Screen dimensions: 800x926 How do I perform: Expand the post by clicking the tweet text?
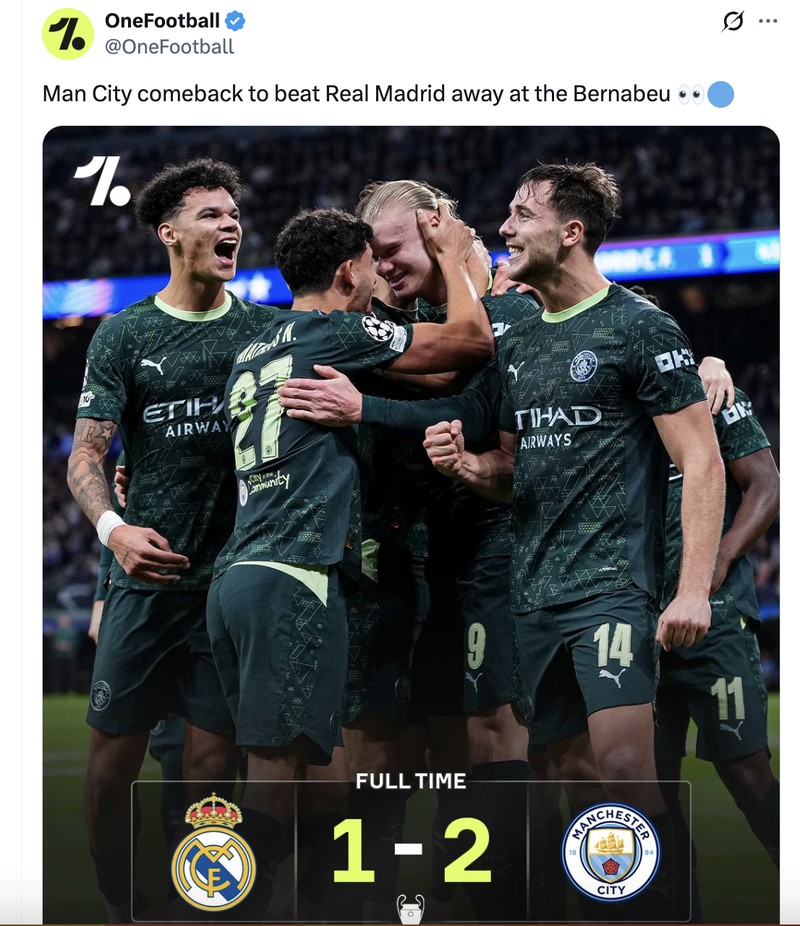click(350, 91)
